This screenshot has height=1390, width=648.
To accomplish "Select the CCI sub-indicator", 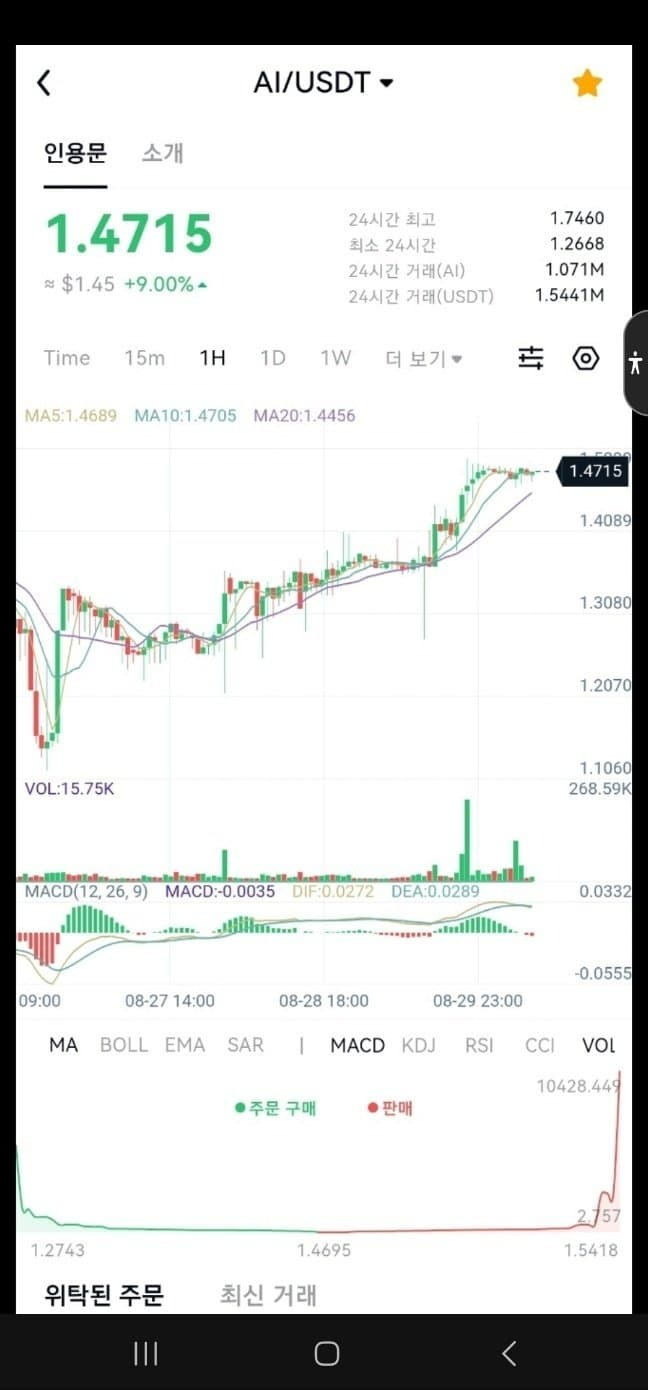I will 540,1045.
